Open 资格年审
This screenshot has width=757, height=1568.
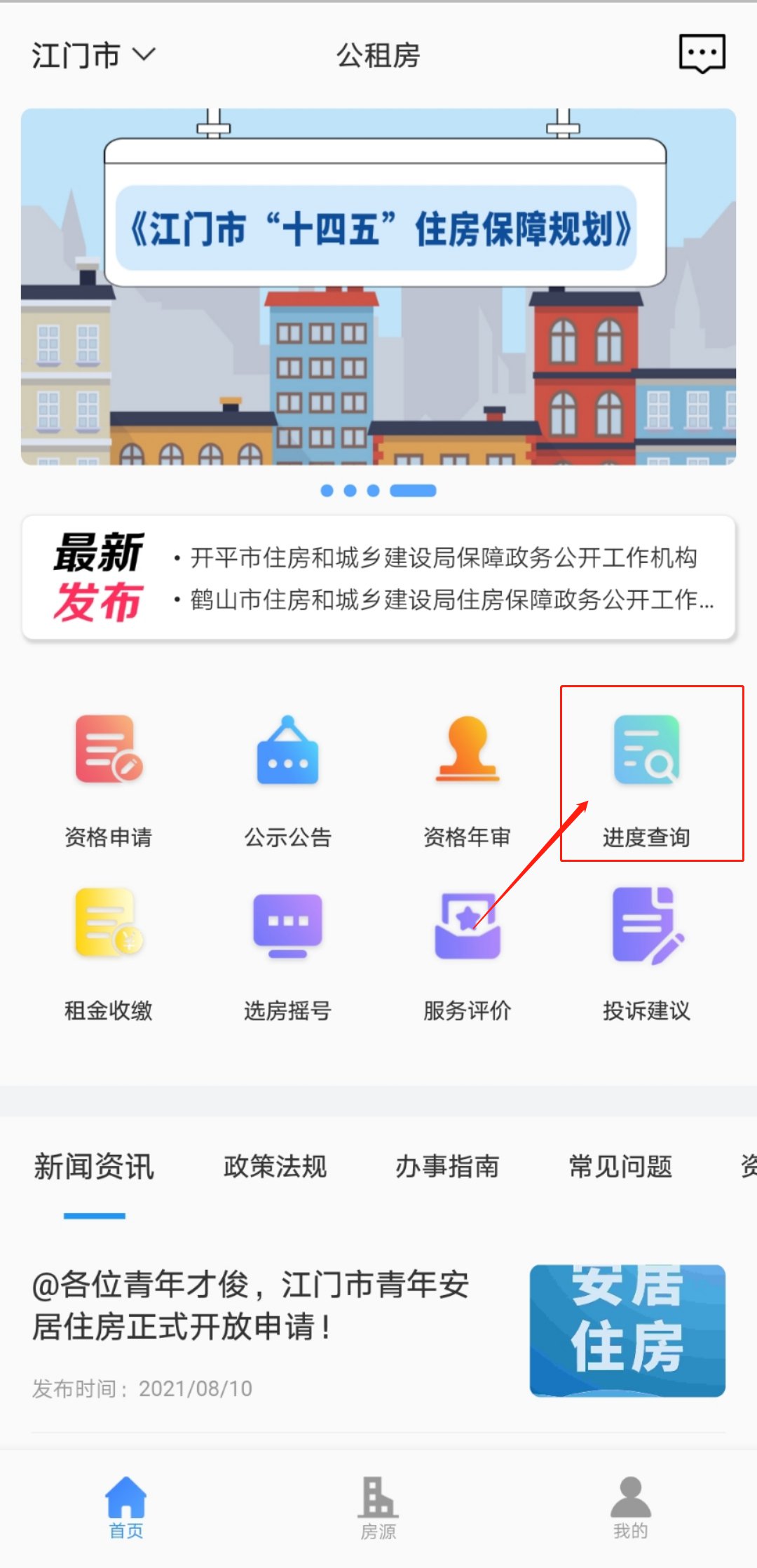[x=467, y=780]
